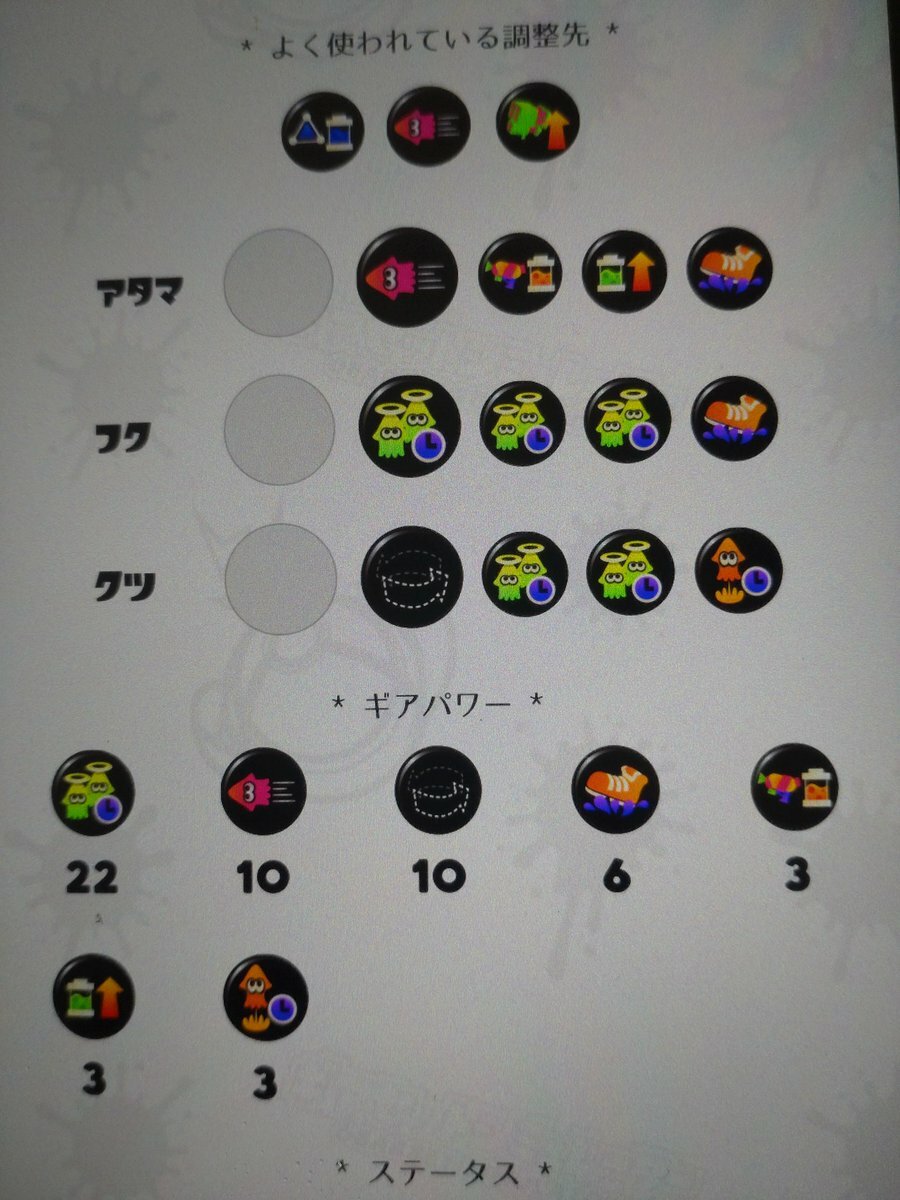The width and height of the screenshot is (900, 1200).
Task: Tap the フク orange shoe sub ability slot
Action: pyautogui.click(x=733, y=419)
